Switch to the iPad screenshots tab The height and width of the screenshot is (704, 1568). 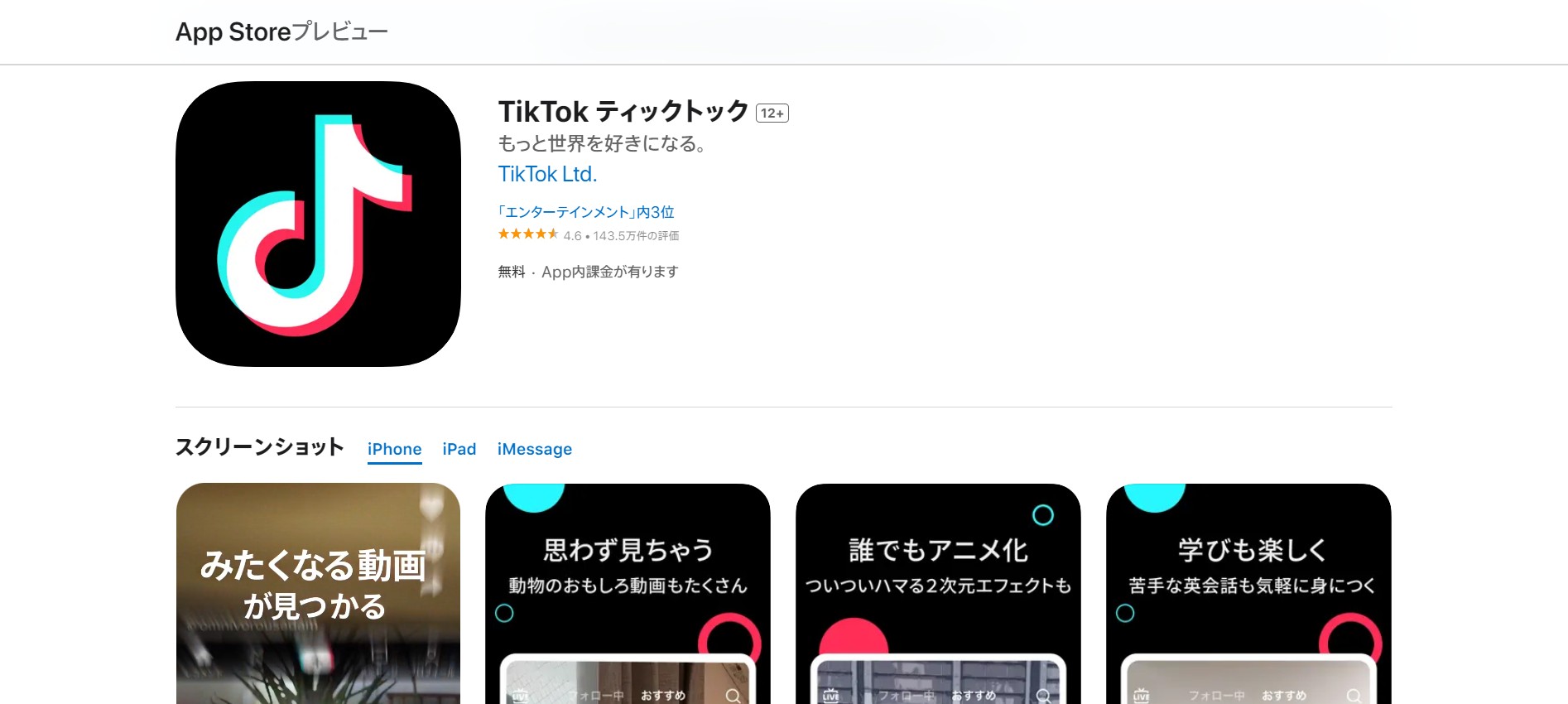[x=459, y=449]
